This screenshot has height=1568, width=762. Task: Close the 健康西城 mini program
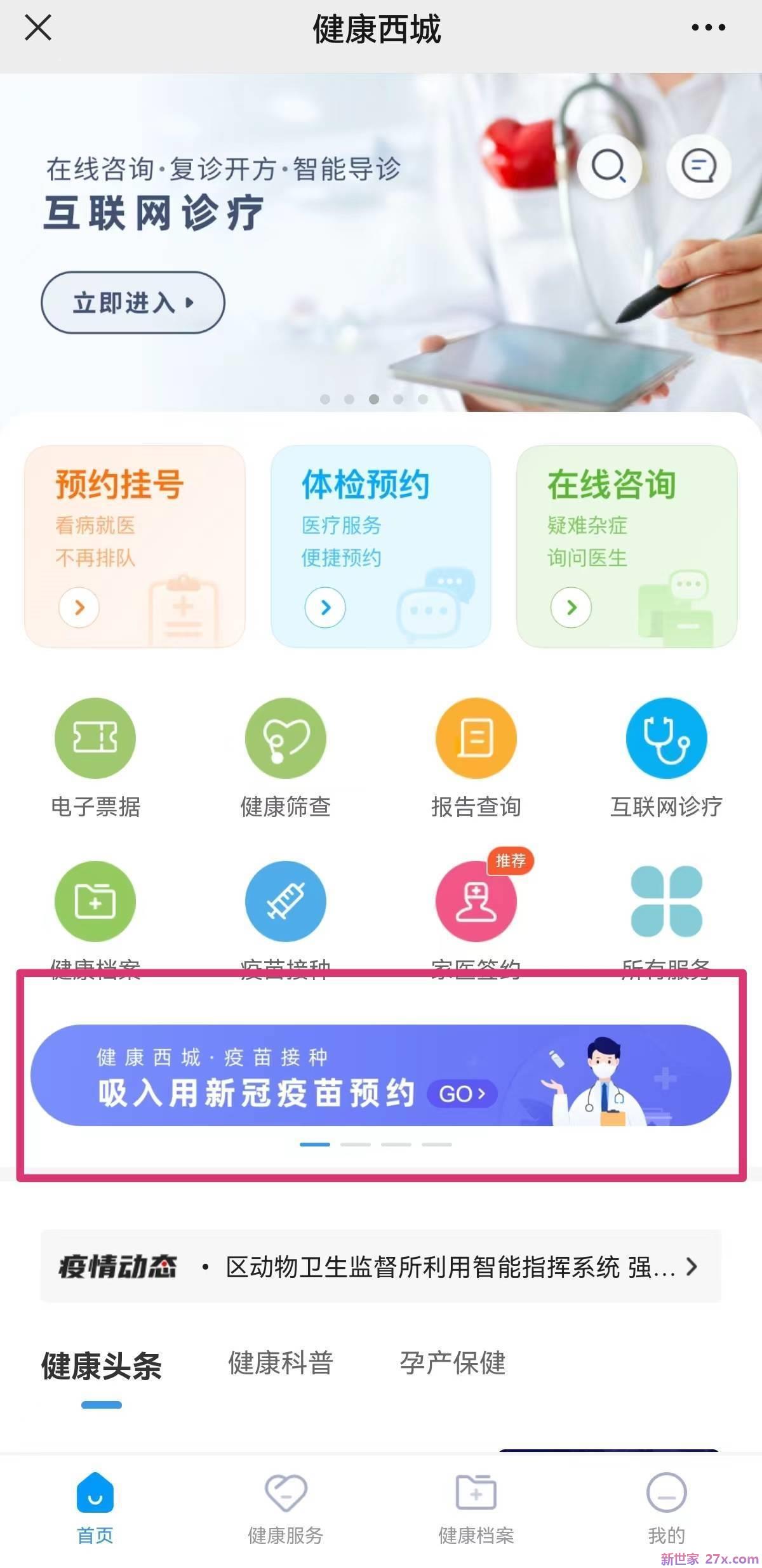pos(38,28)
